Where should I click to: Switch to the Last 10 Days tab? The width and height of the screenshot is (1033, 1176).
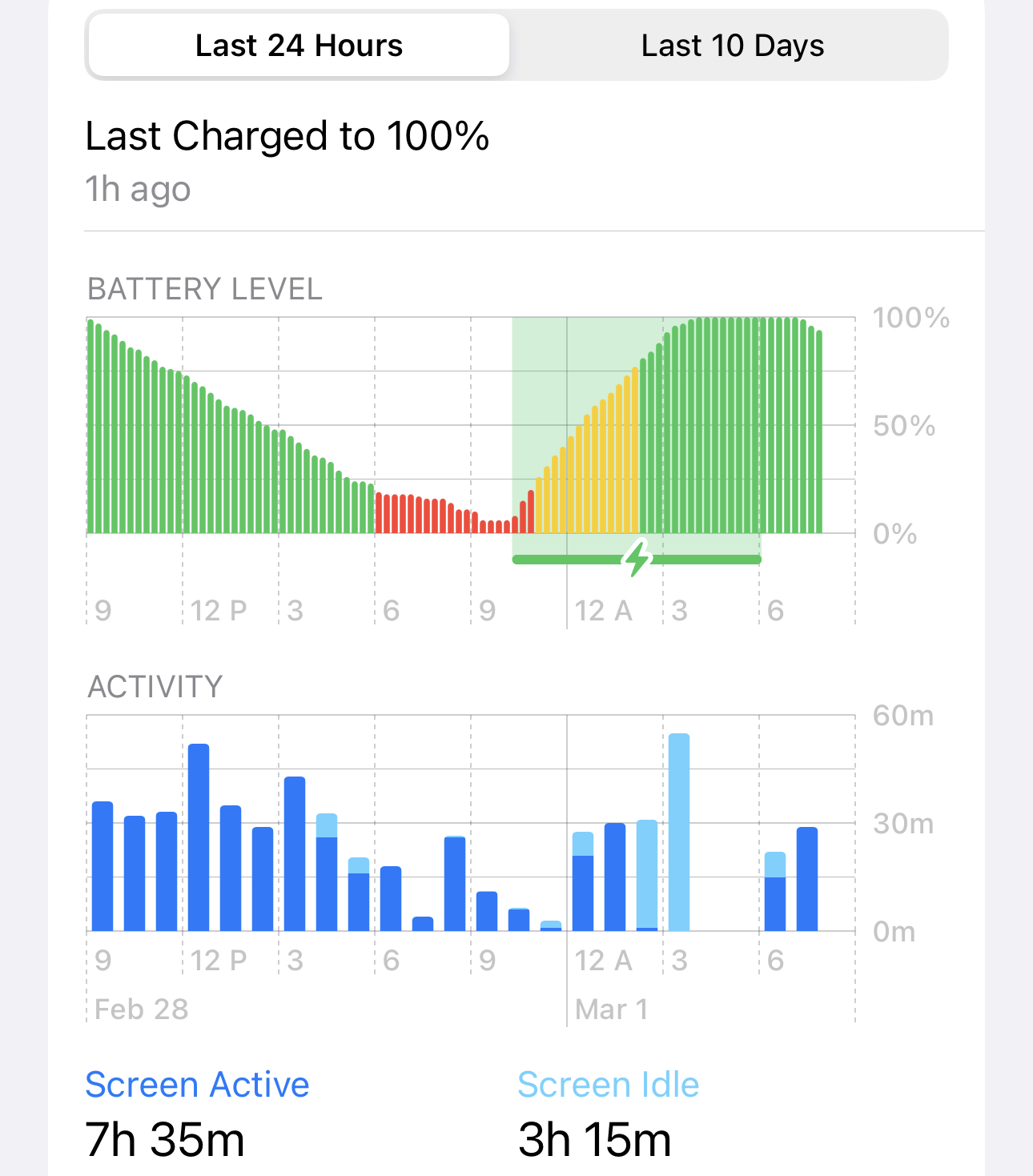731,46
